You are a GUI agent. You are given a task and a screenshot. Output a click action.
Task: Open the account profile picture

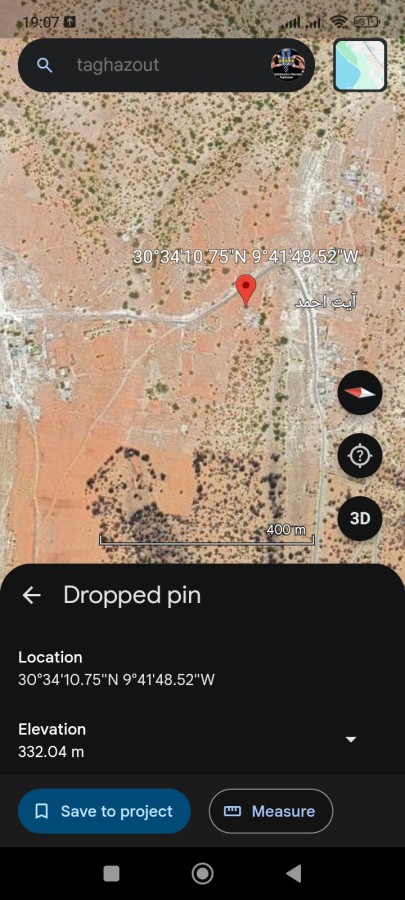pyautogui.click(x=288, y=65)
